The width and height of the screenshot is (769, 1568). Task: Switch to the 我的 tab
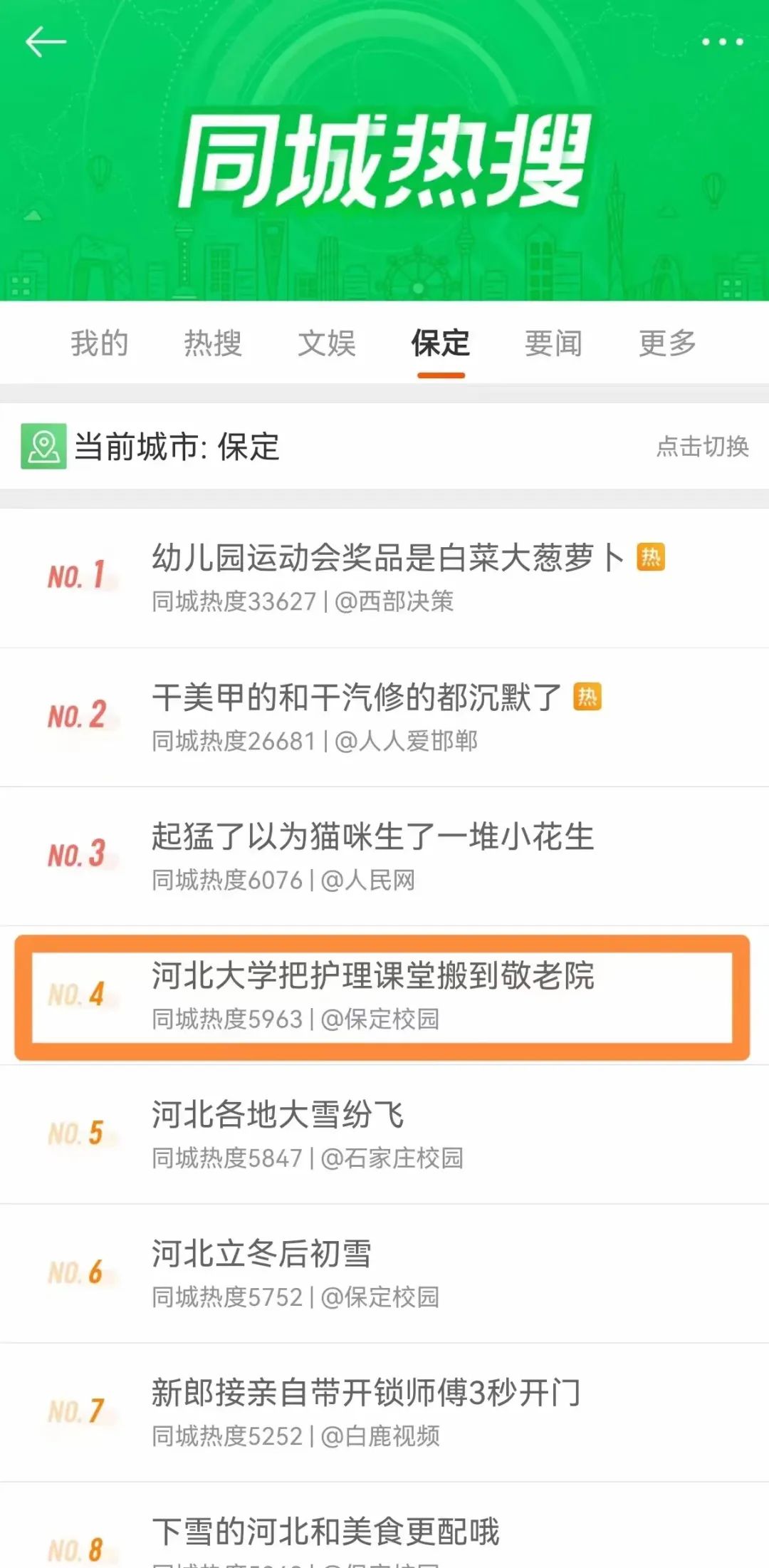tap(100, 343)
